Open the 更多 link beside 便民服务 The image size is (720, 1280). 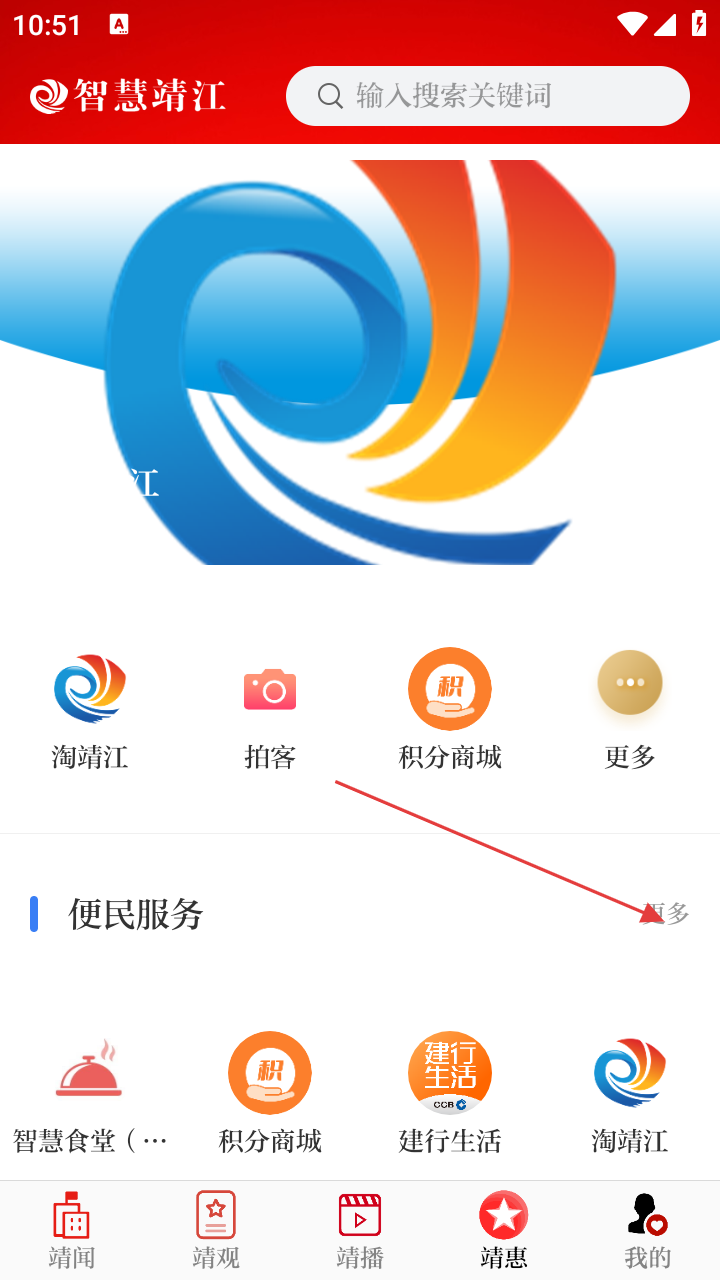[668, 914]
